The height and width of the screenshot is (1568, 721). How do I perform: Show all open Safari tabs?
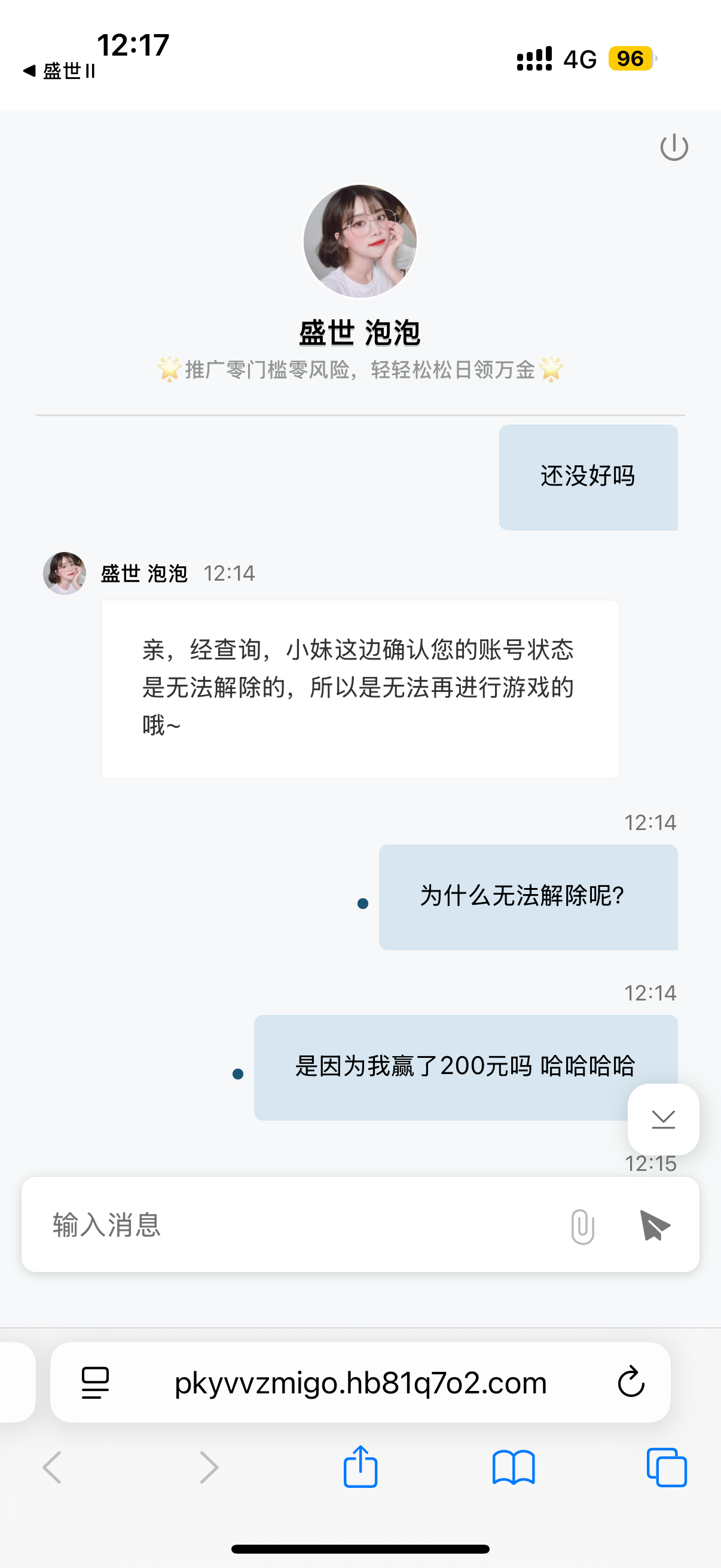[x=666, y=1467]
